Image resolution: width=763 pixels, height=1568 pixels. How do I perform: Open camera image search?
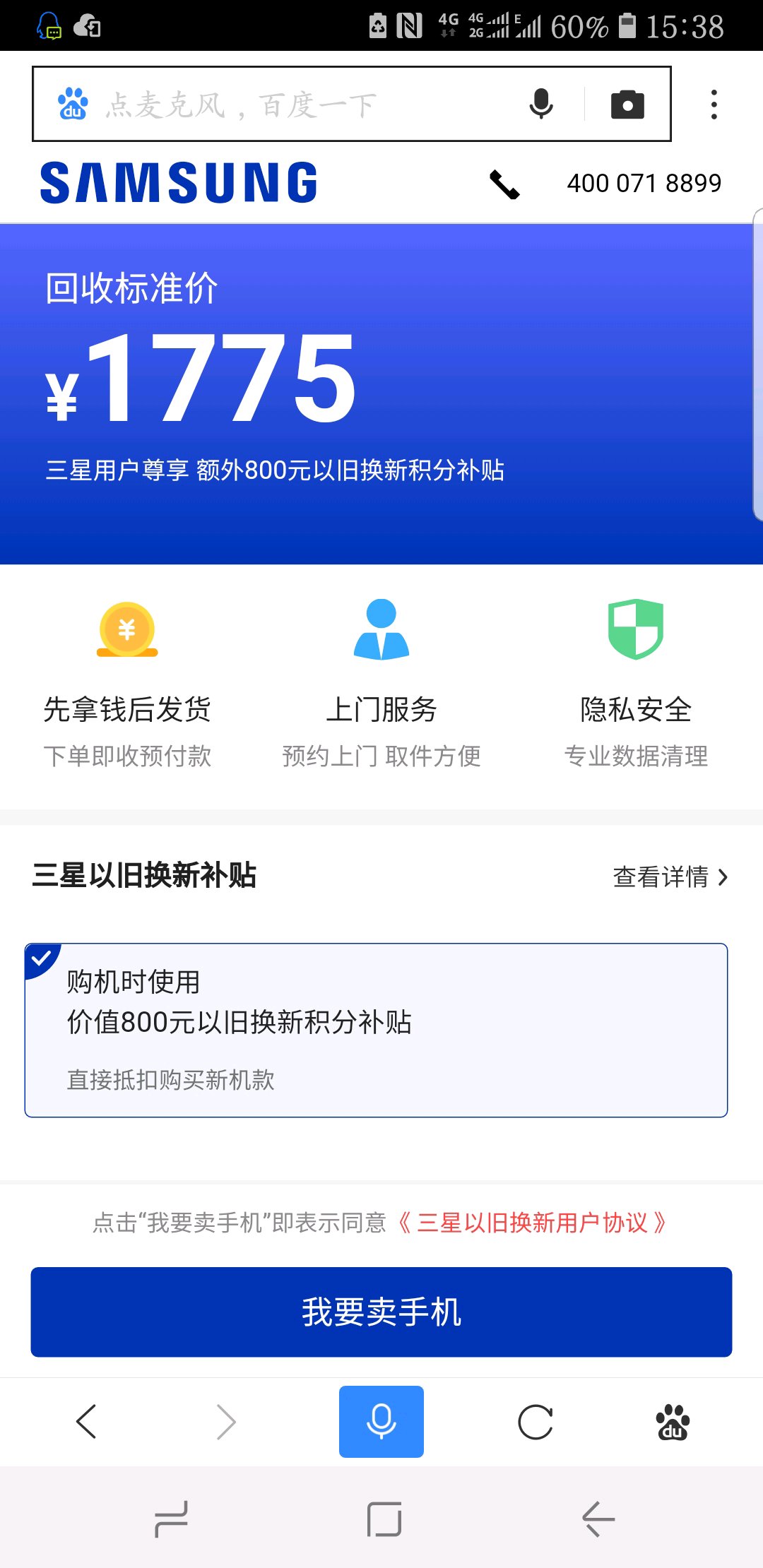coord(627,105)
